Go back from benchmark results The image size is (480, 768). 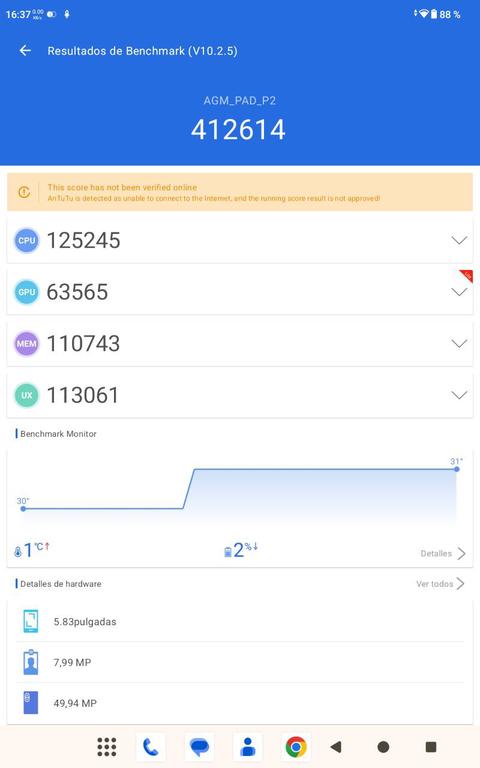(x=25, y=50)
